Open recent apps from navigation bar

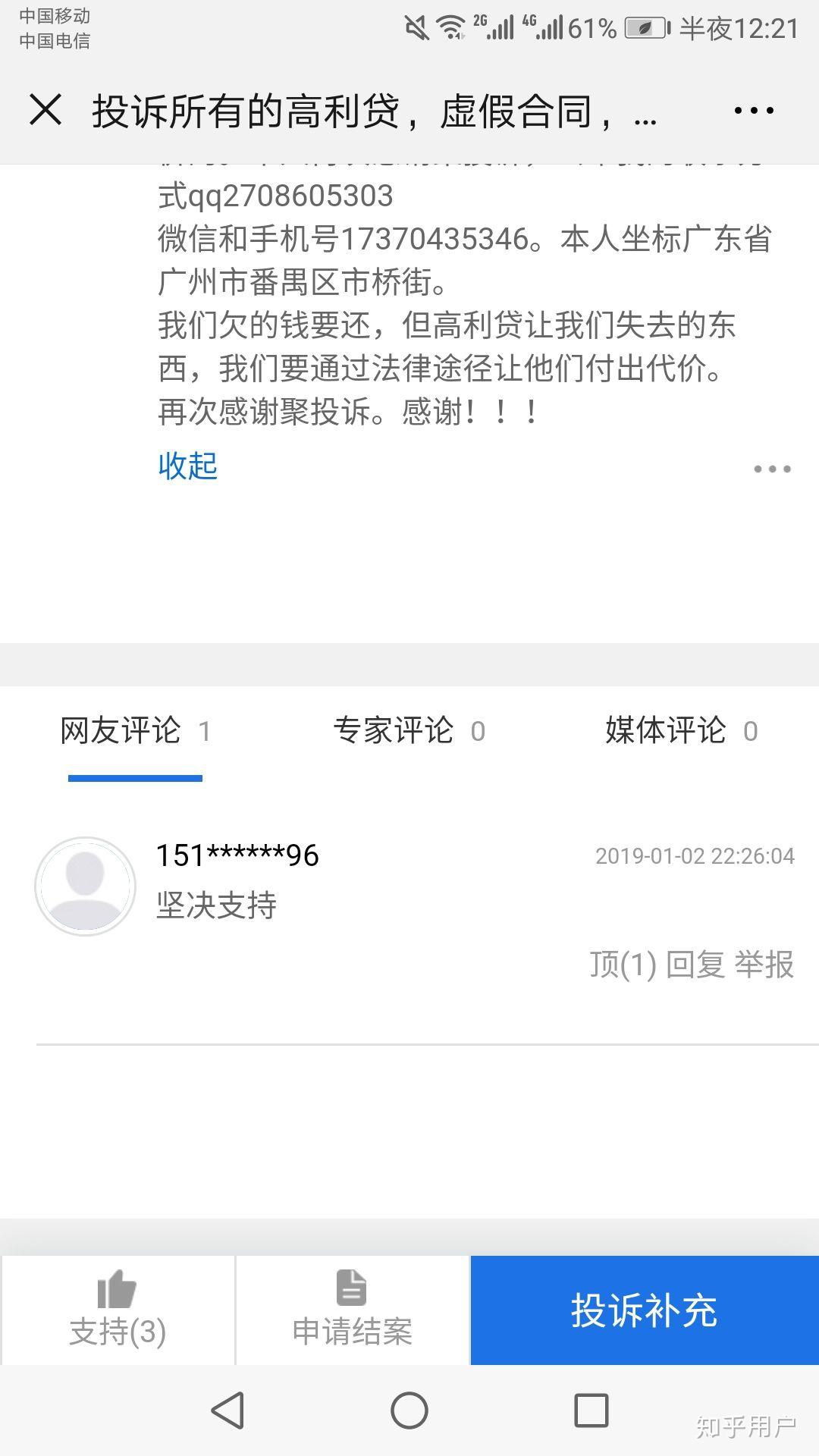[591, 1410]
